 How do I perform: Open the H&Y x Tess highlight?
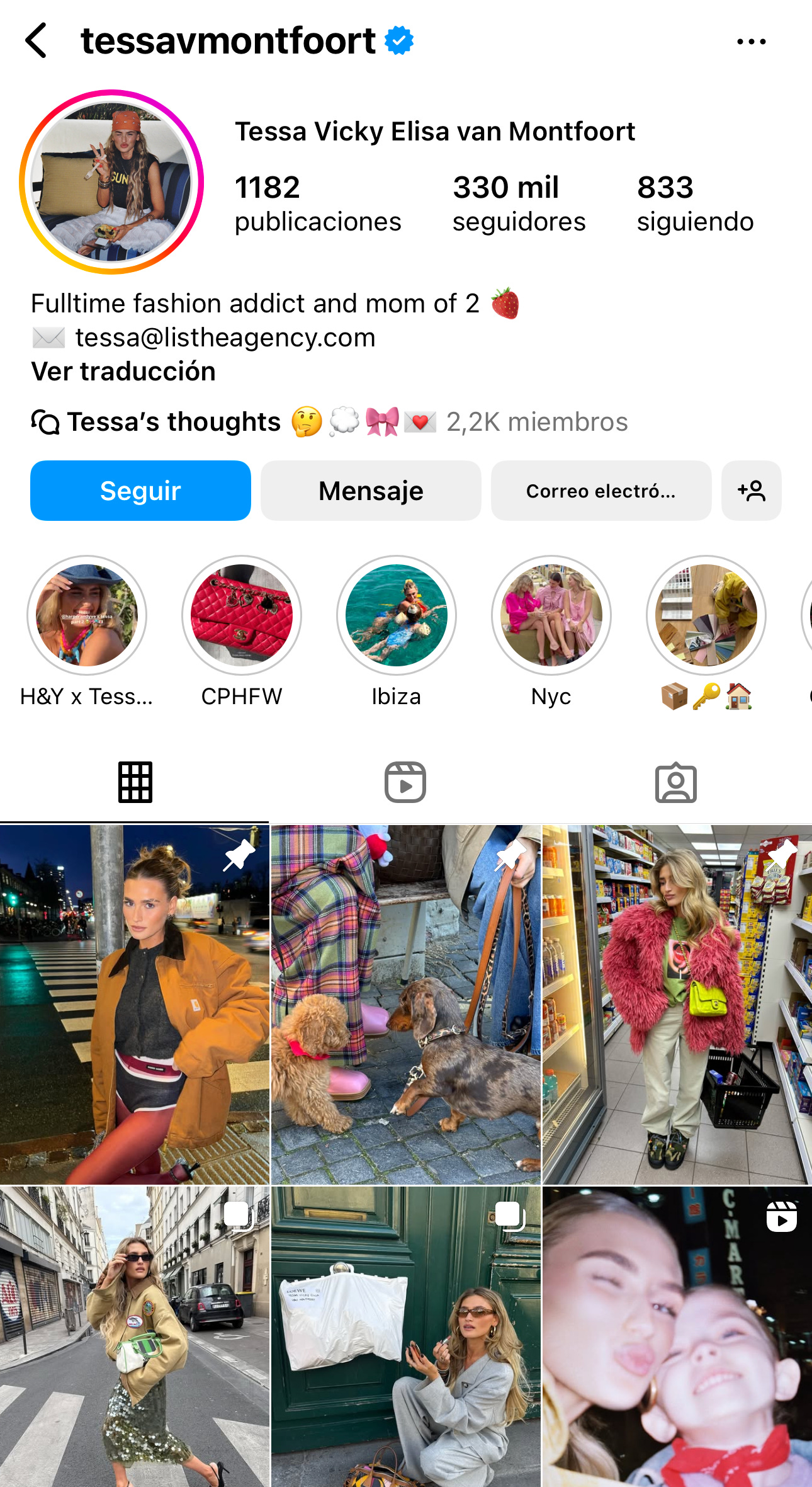click(x=87, y=615)
